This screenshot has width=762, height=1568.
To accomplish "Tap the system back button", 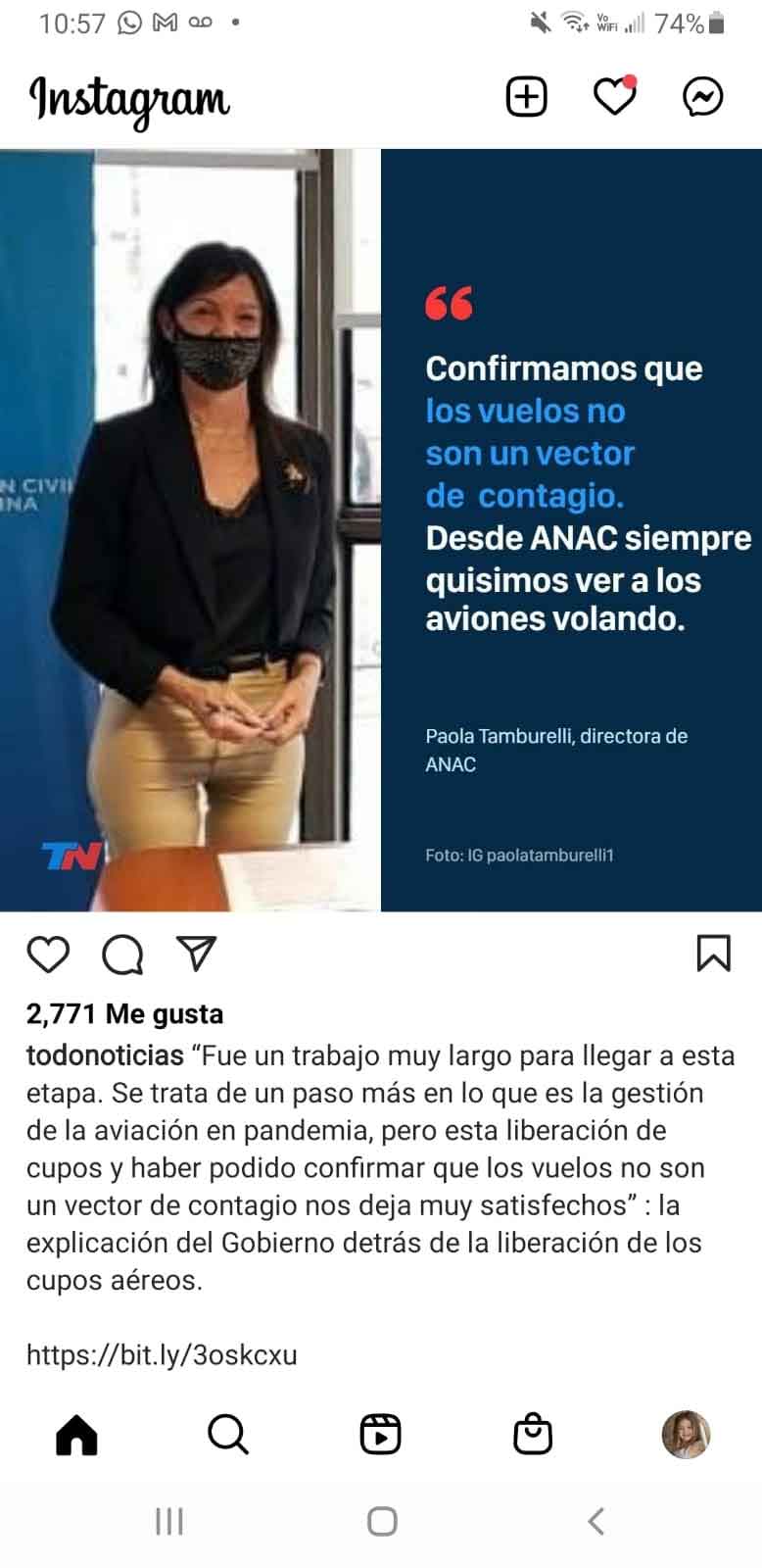I will click(595, 1521).
